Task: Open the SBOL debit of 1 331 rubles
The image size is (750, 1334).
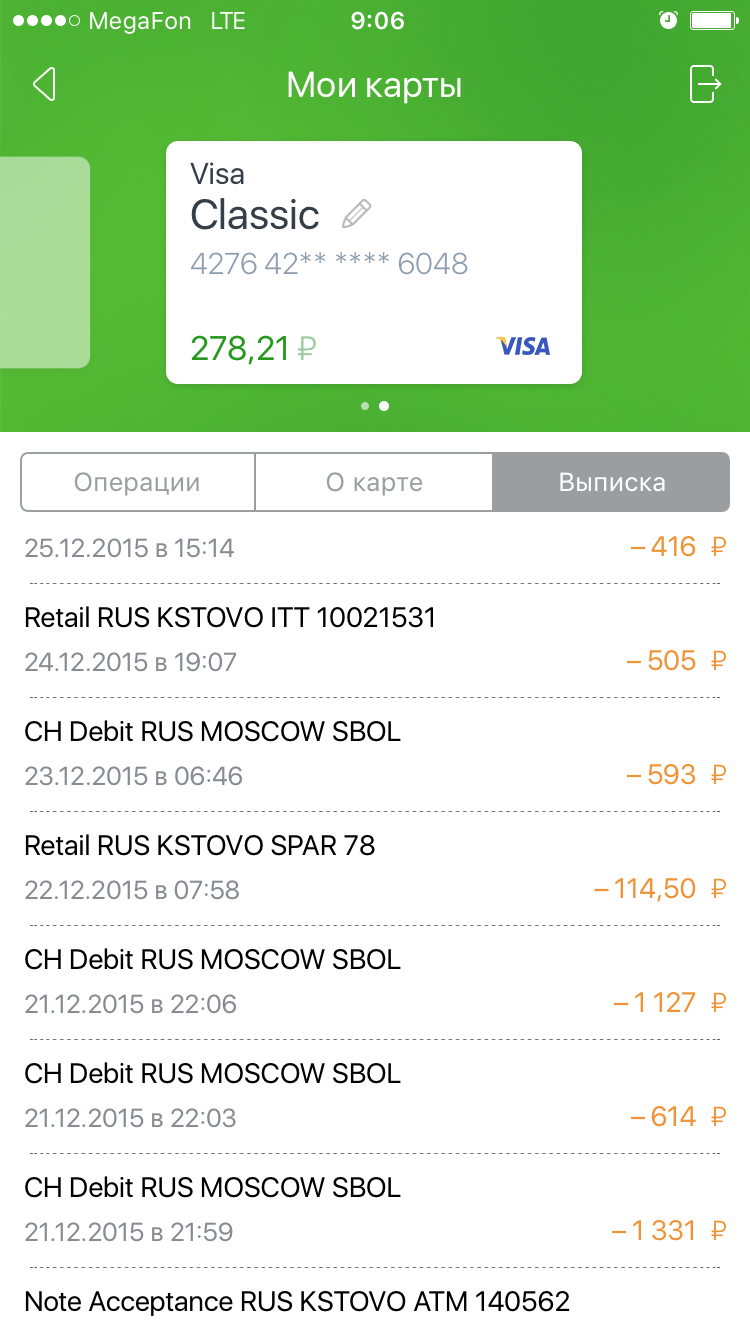Action: (373, 1209)
